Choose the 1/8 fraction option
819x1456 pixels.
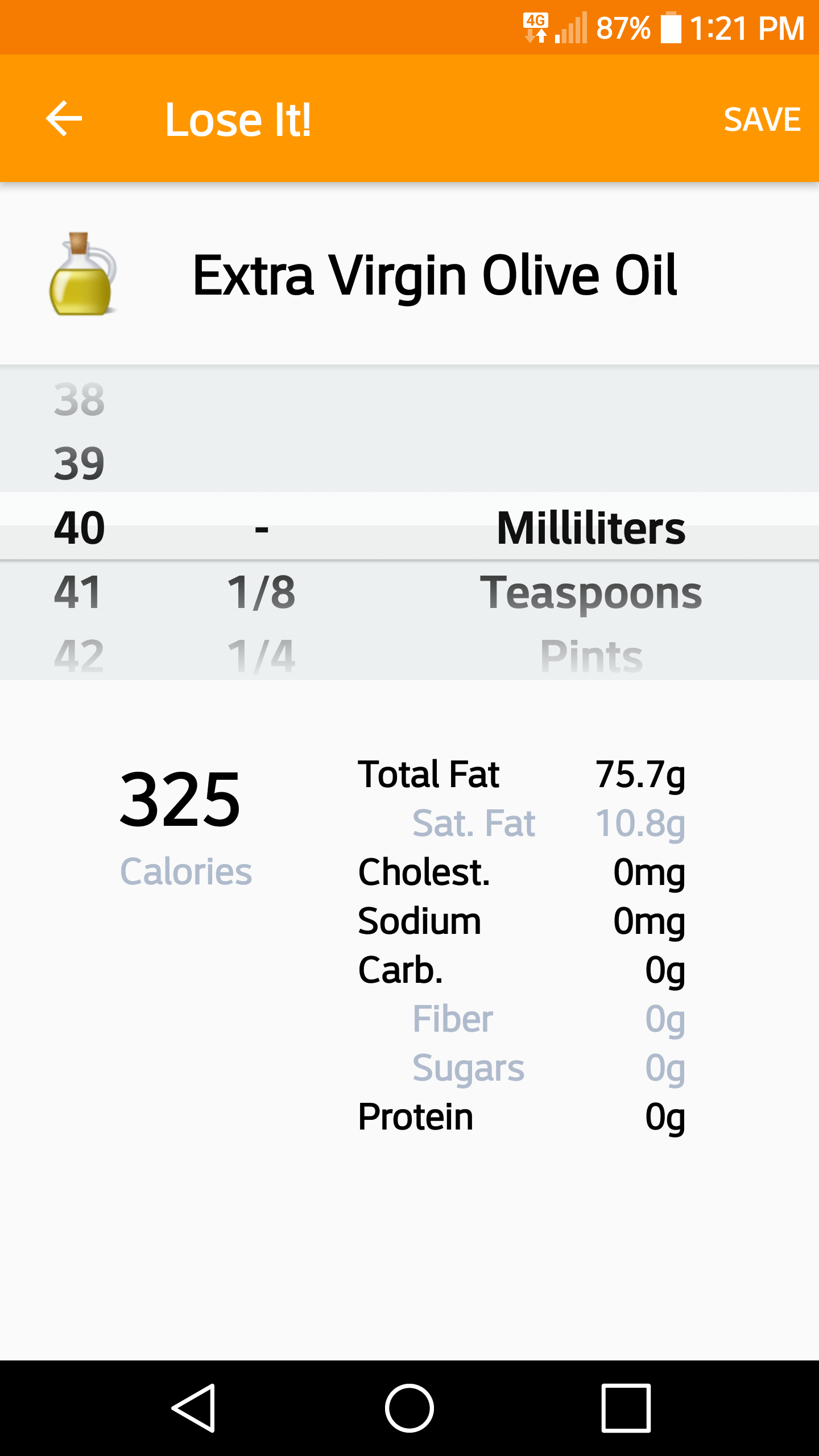pos(262,592)
